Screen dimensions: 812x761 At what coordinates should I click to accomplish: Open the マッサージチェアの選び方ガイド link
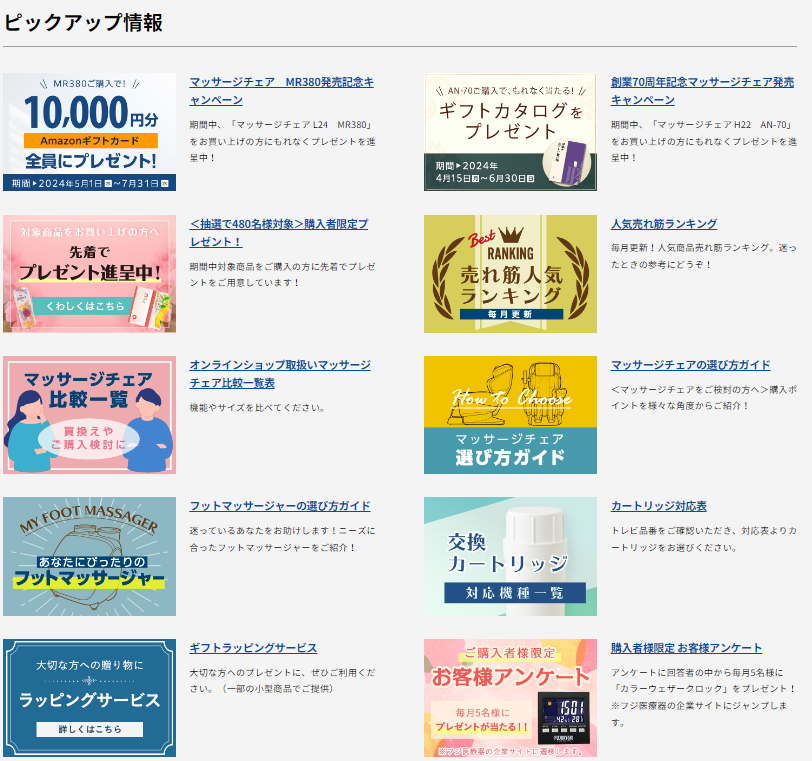[690, 365]
